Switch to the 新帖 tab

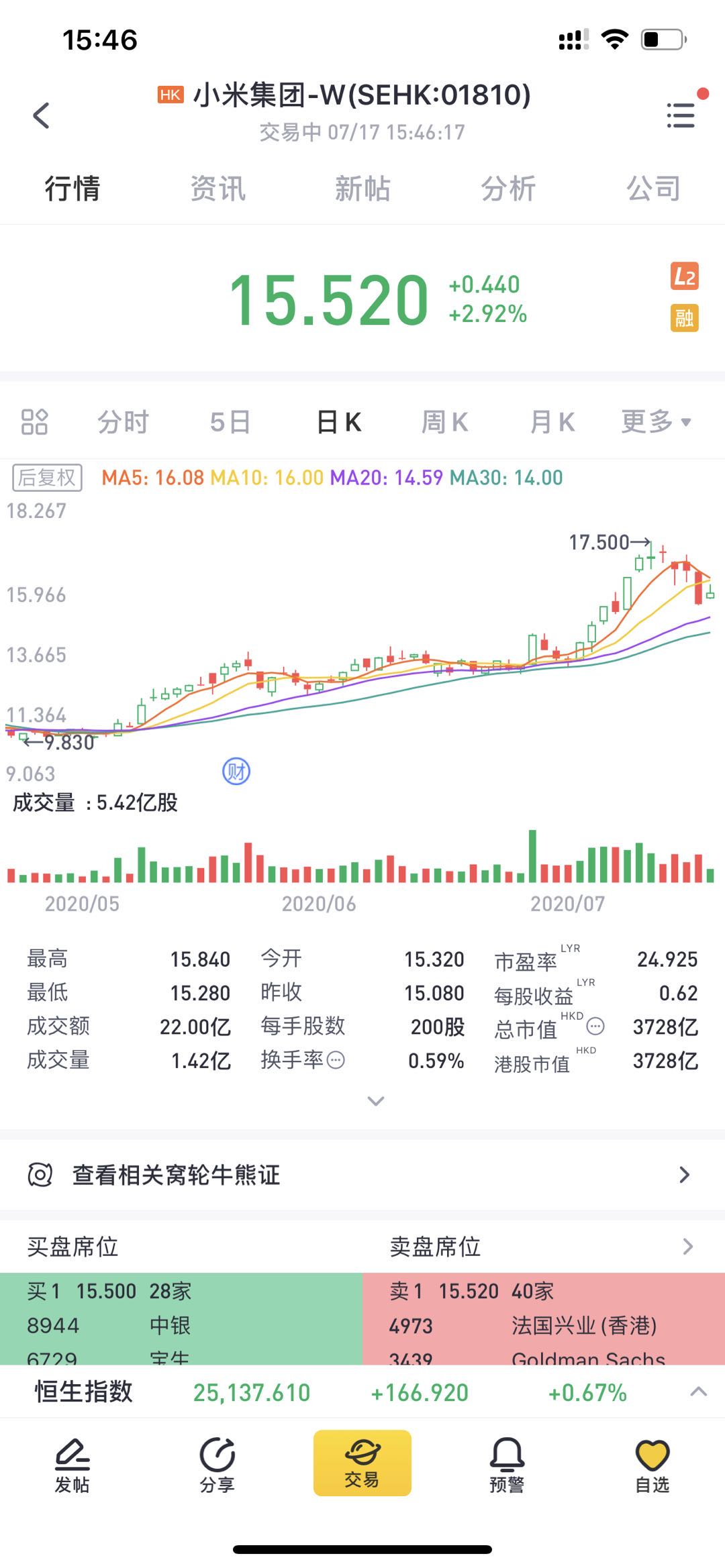[x=362, y=189]
